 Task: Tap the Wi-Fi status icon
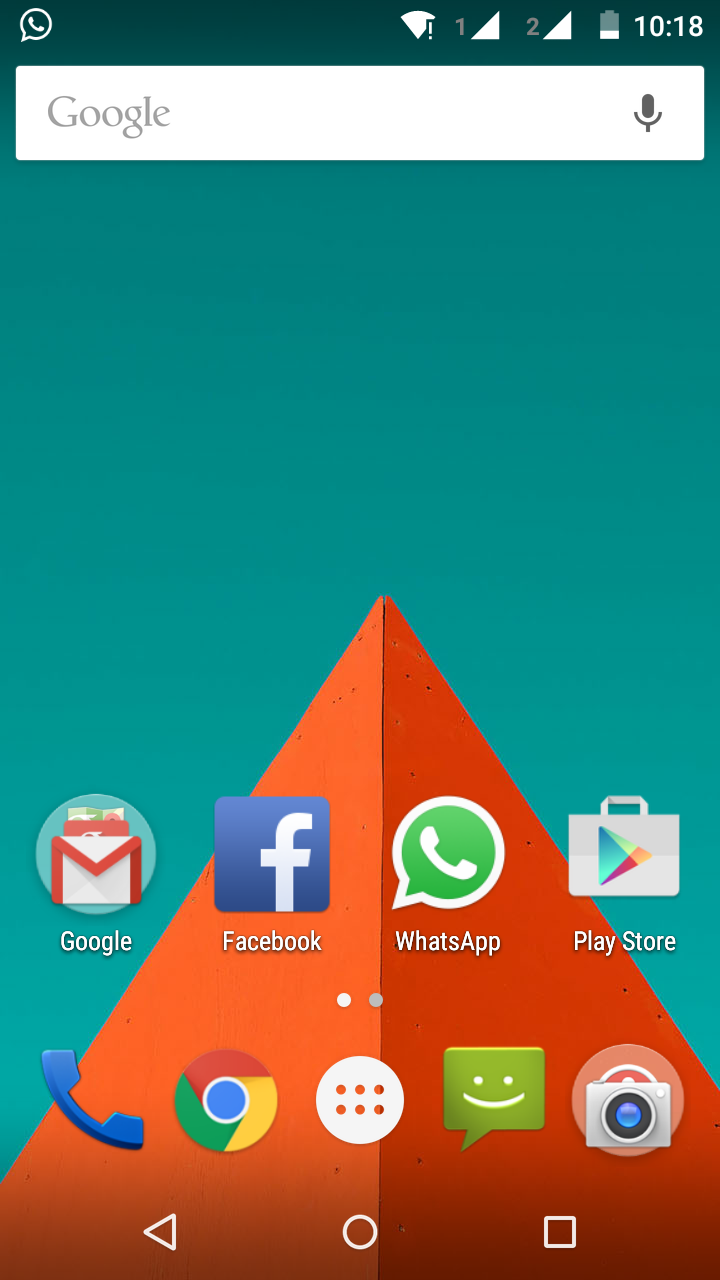420,24
